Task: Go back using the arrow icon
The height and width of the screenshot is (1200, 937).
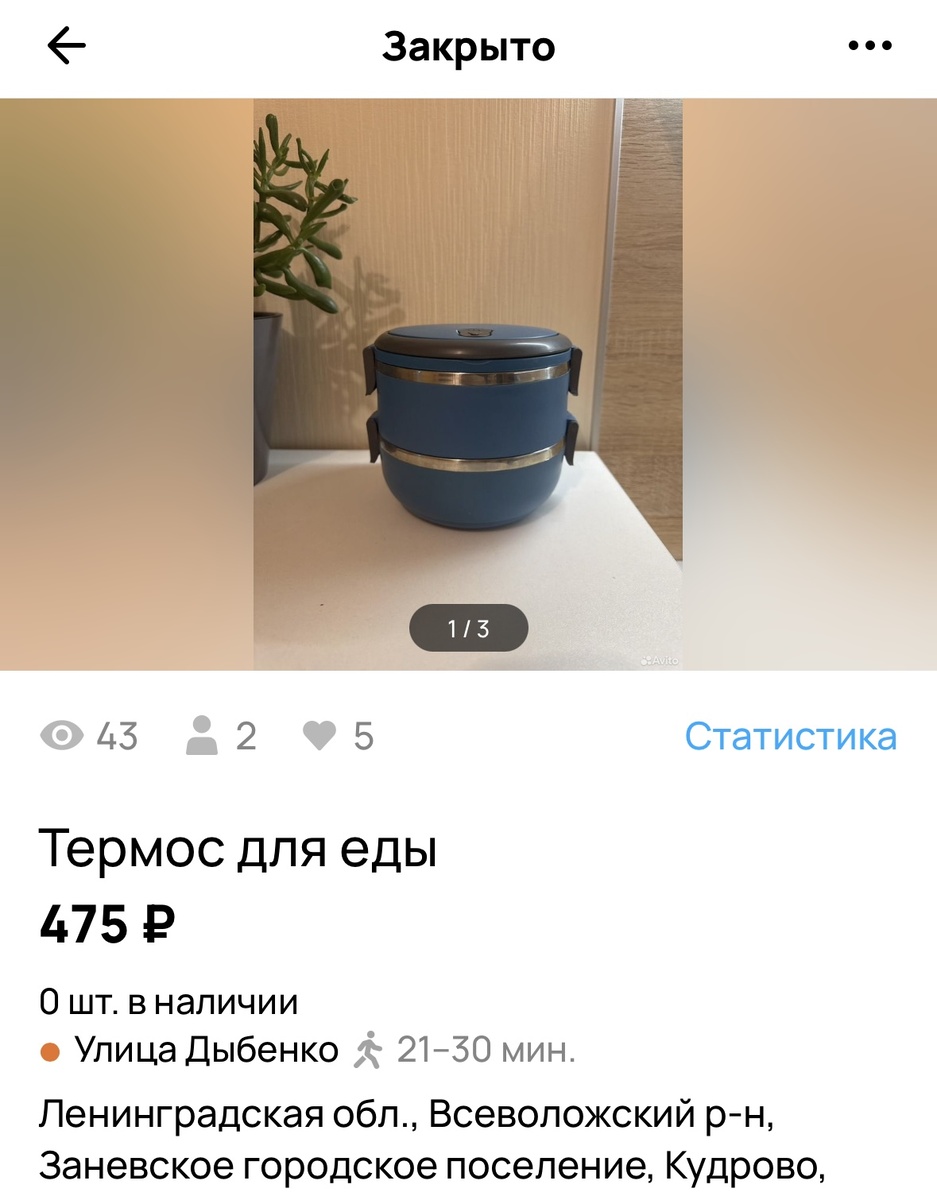Action: [67, 47]
